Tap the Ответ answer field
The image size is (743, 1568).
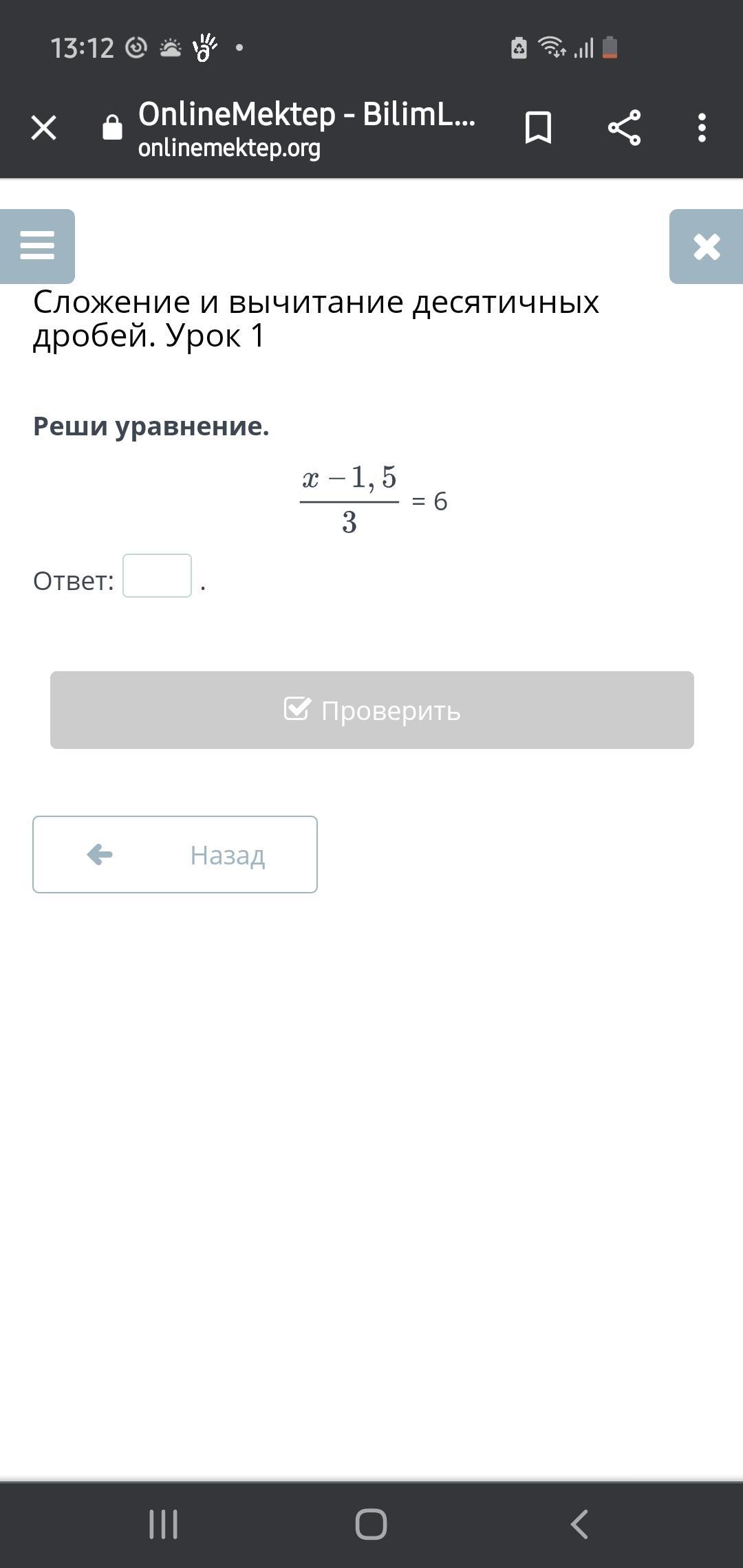(x=157, y=576)
